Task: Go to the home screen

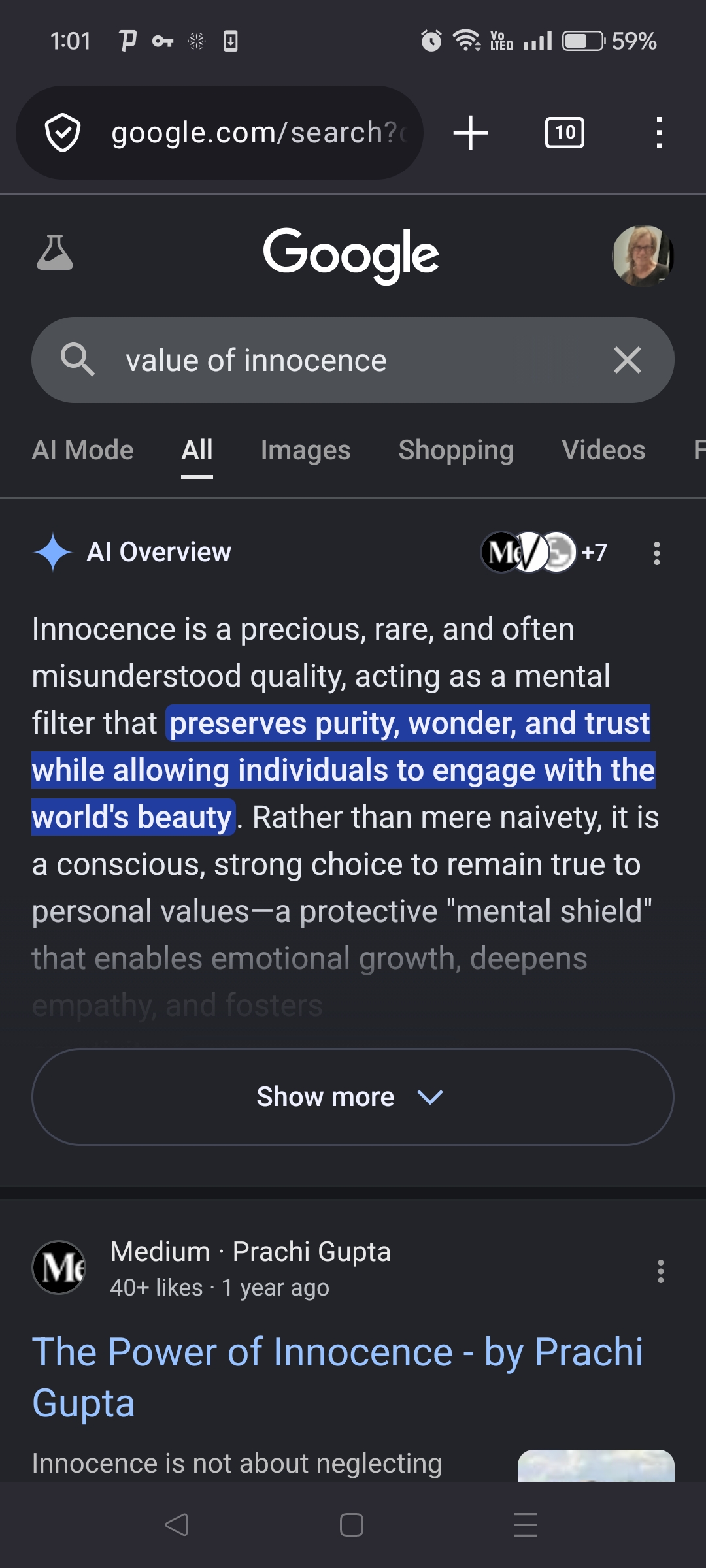Action: [x=352, y=1525]
